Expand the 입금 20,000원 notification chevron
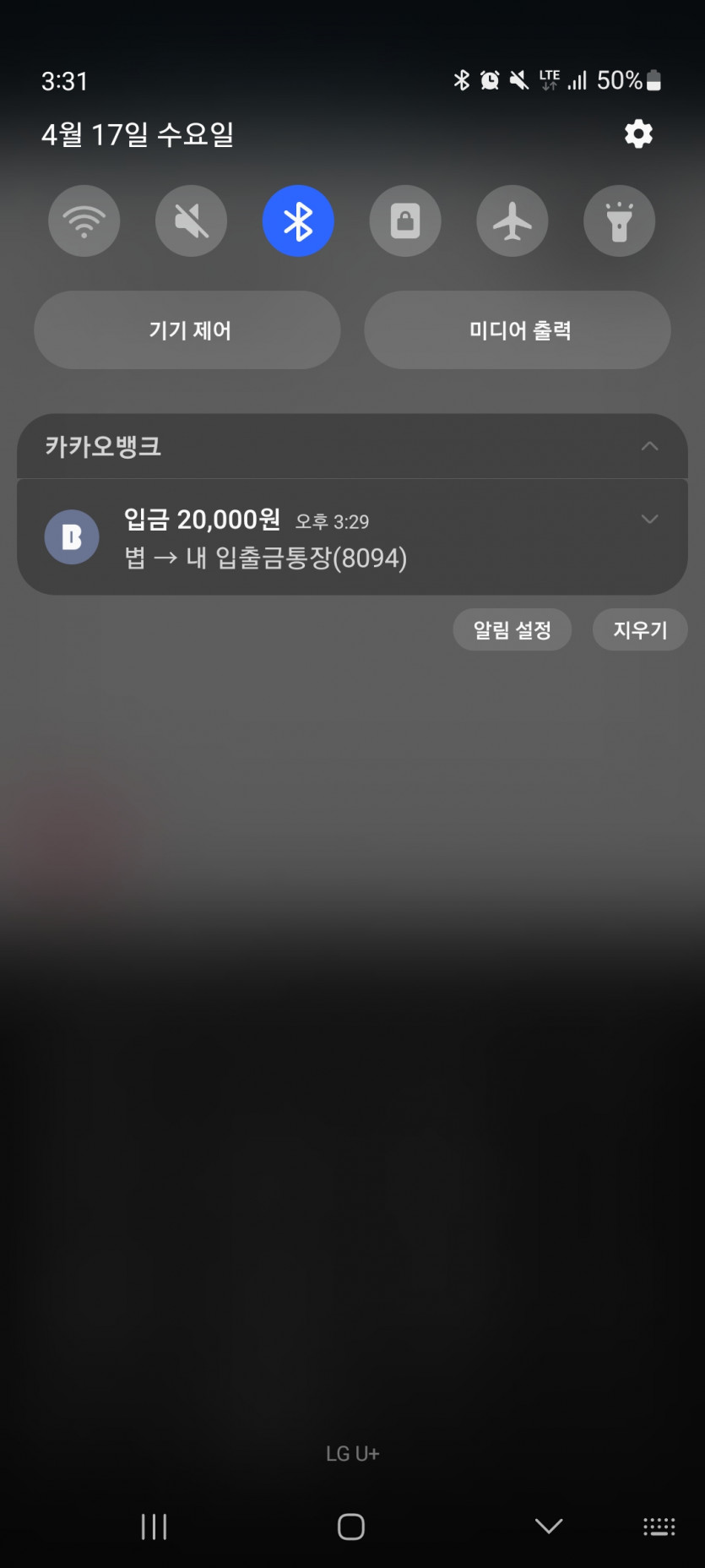 (x=649, y=520)
